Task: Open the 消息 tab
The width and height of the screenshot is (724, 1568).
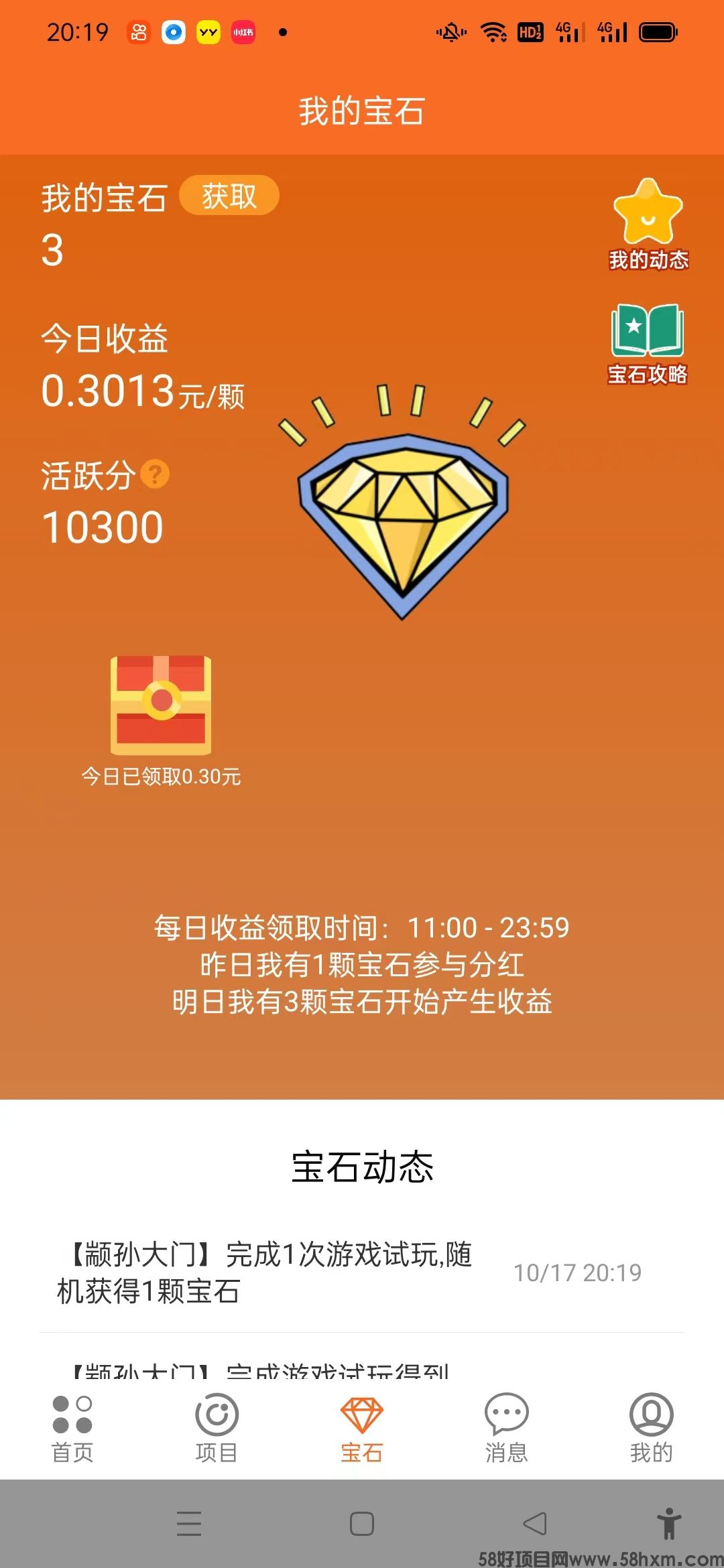Action: 506,1429
